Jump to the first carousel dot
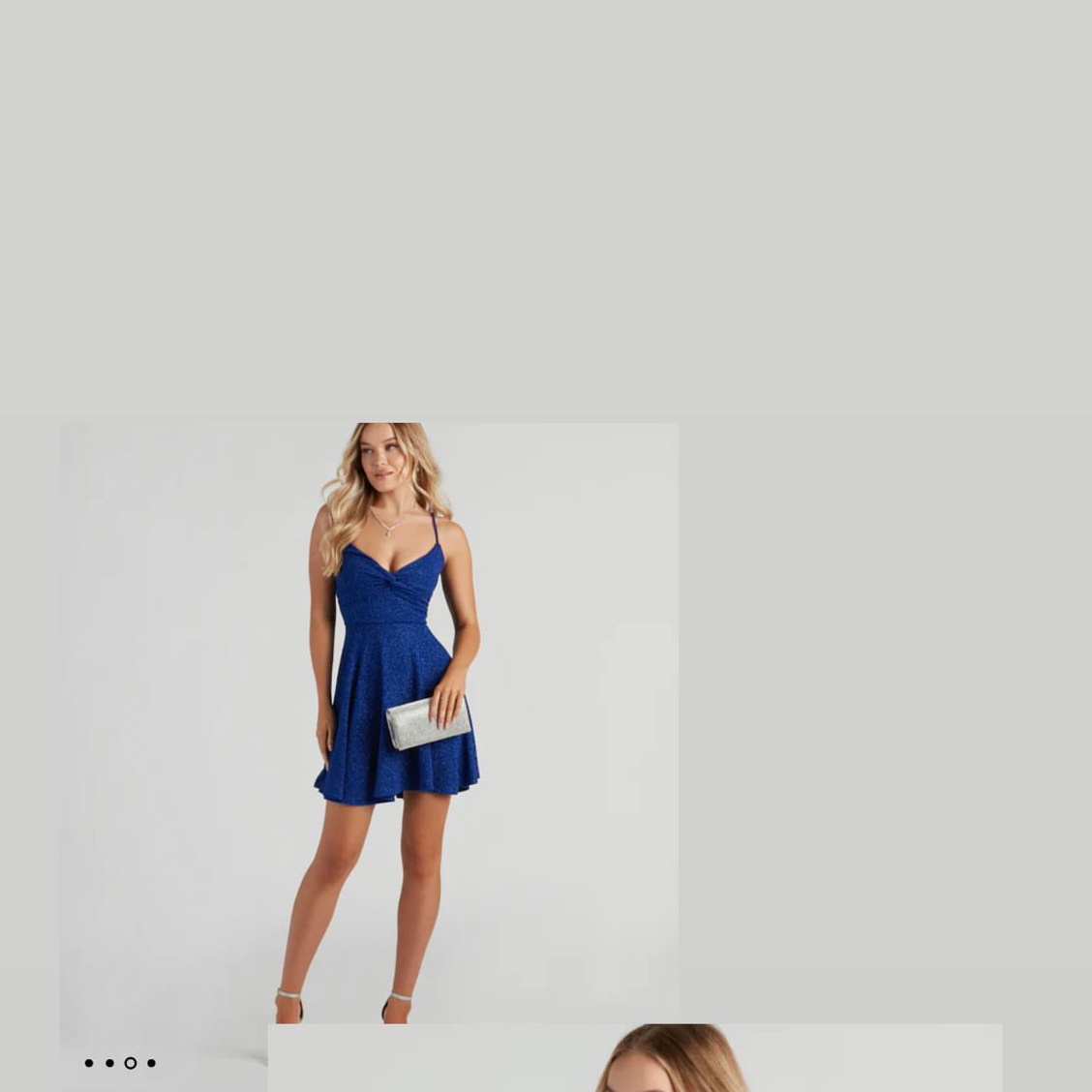This screenshot has height=1092, width=1092. 89,1063
